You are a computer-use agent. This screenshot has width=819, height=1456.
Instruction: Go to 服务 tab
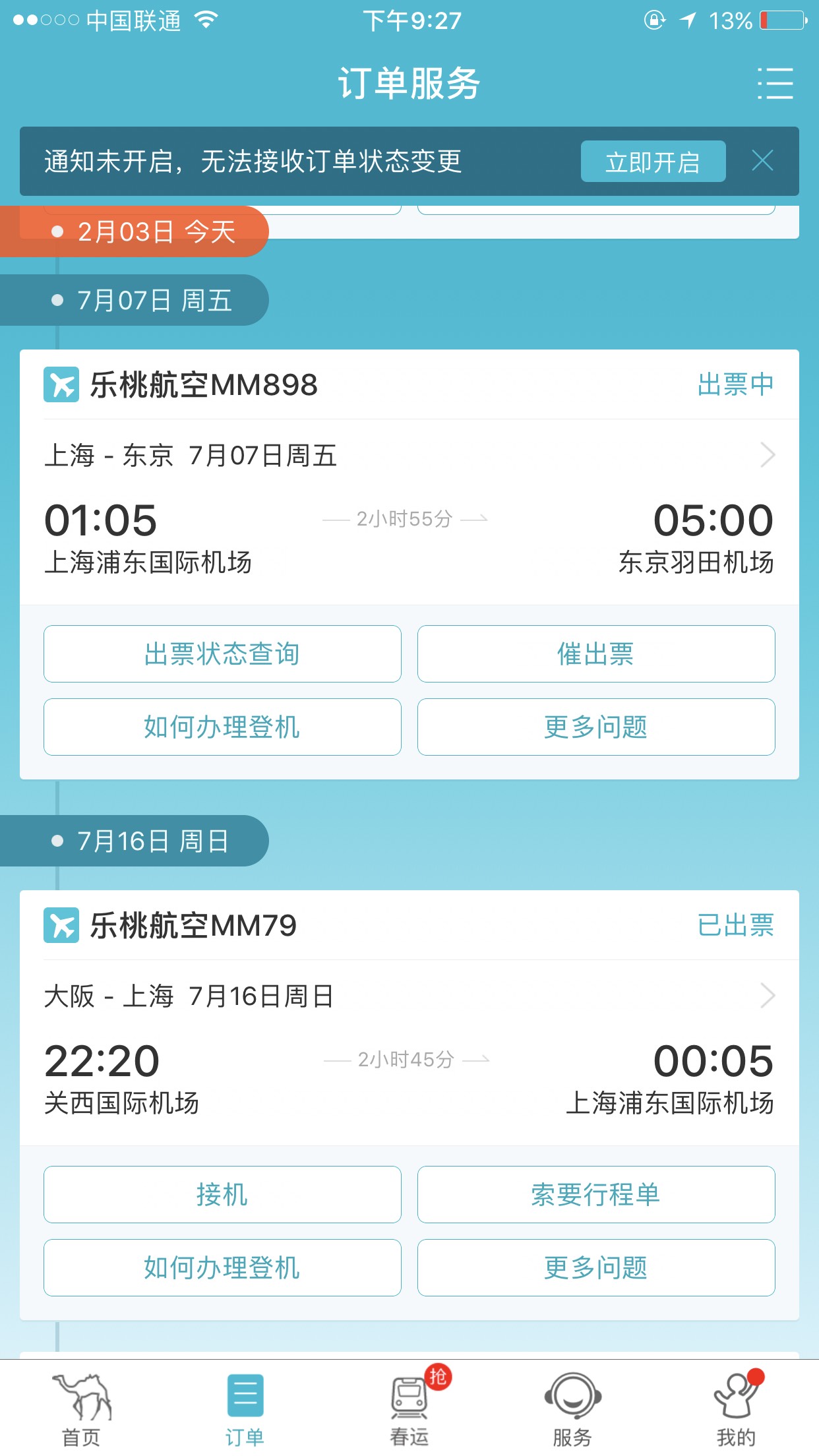[572, 1409]
